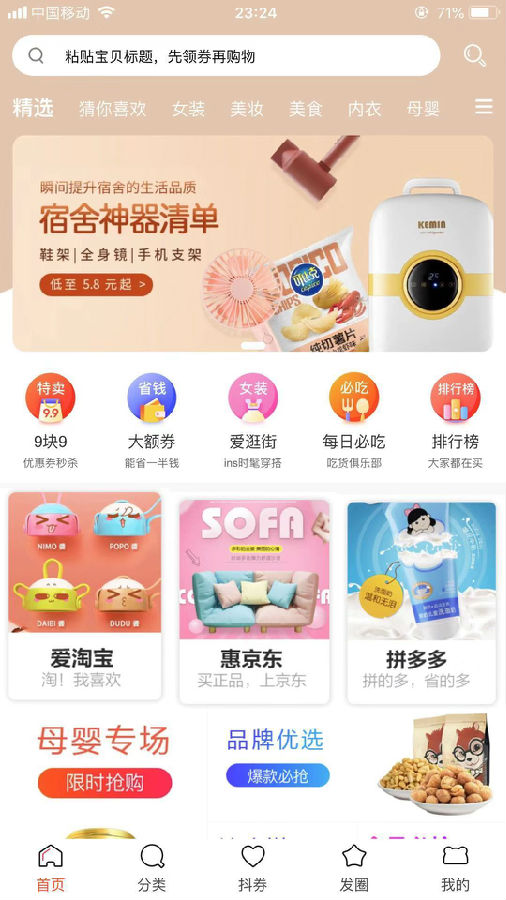Go to the 分类 bottom tab
Image resolution: width=506 pixels, height=900 pixels.
coord(152,869)
